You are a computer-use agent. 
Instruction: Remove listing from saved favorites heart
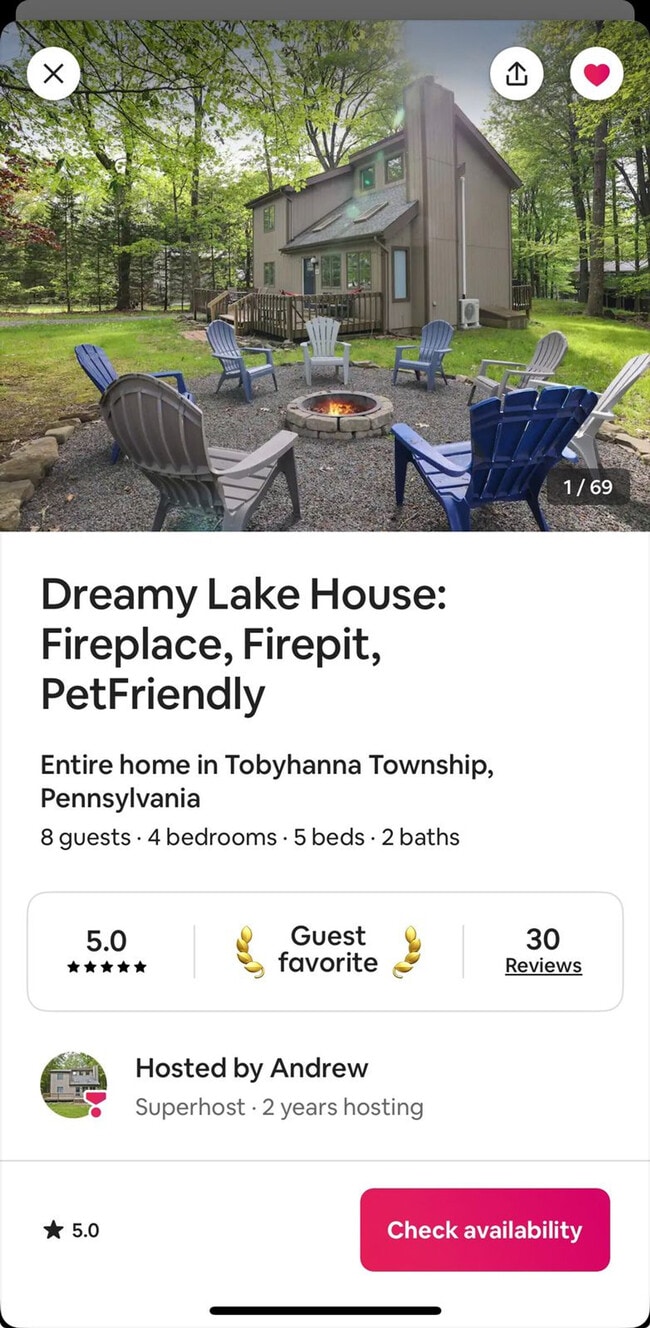[x=596, y=73]
